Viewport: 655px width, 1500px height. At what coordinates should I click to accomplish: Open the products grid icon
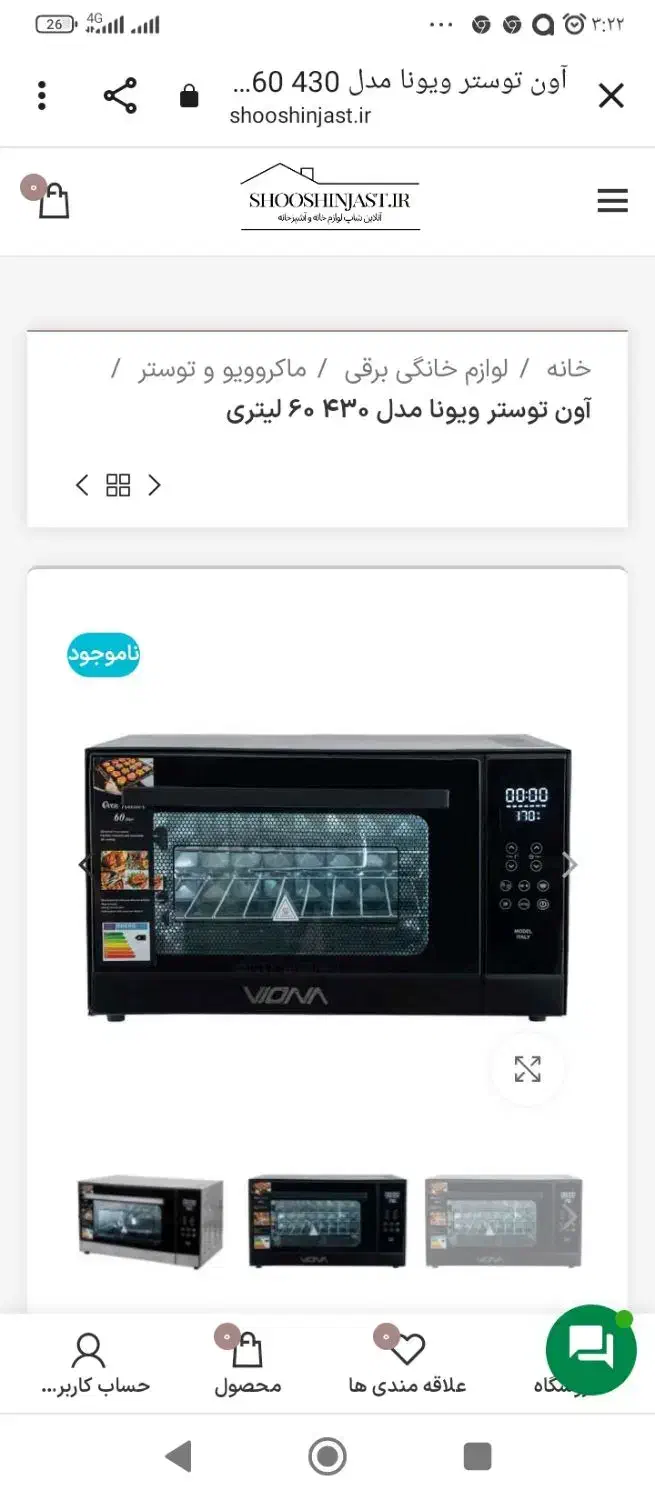pos(118,486)
